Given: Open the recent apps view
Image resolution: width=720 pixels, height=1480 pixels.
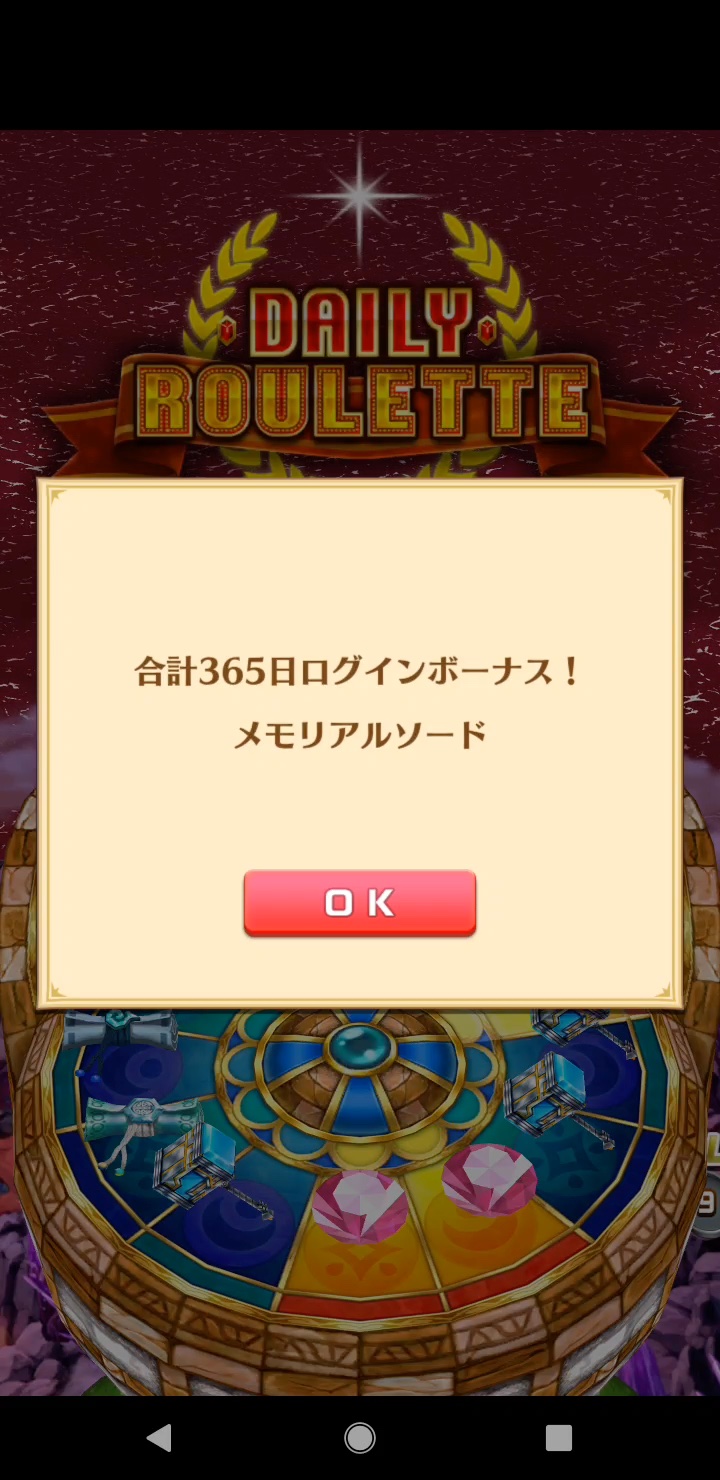Looking at the screenshot, I should [559, 1438].
